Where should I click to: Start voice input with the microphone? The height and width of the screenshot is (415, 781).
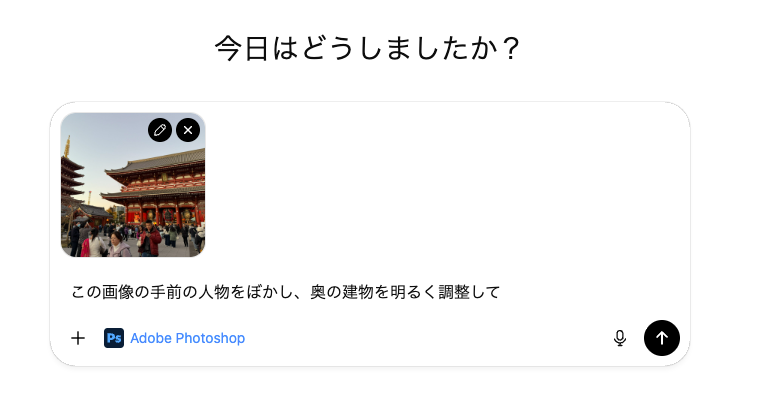pyautogui.click(x=620, y=338)
